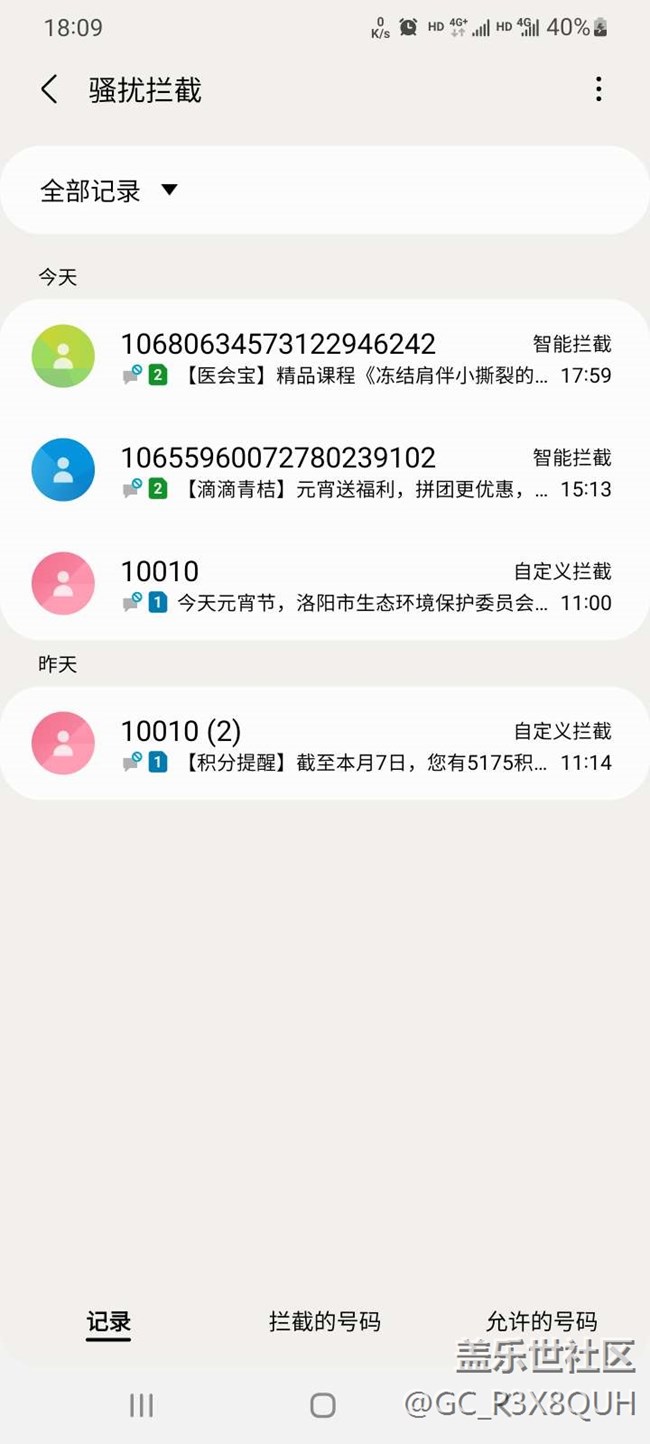
Task: Switch to the 记录 tab
Action: tap(108, 1322)
